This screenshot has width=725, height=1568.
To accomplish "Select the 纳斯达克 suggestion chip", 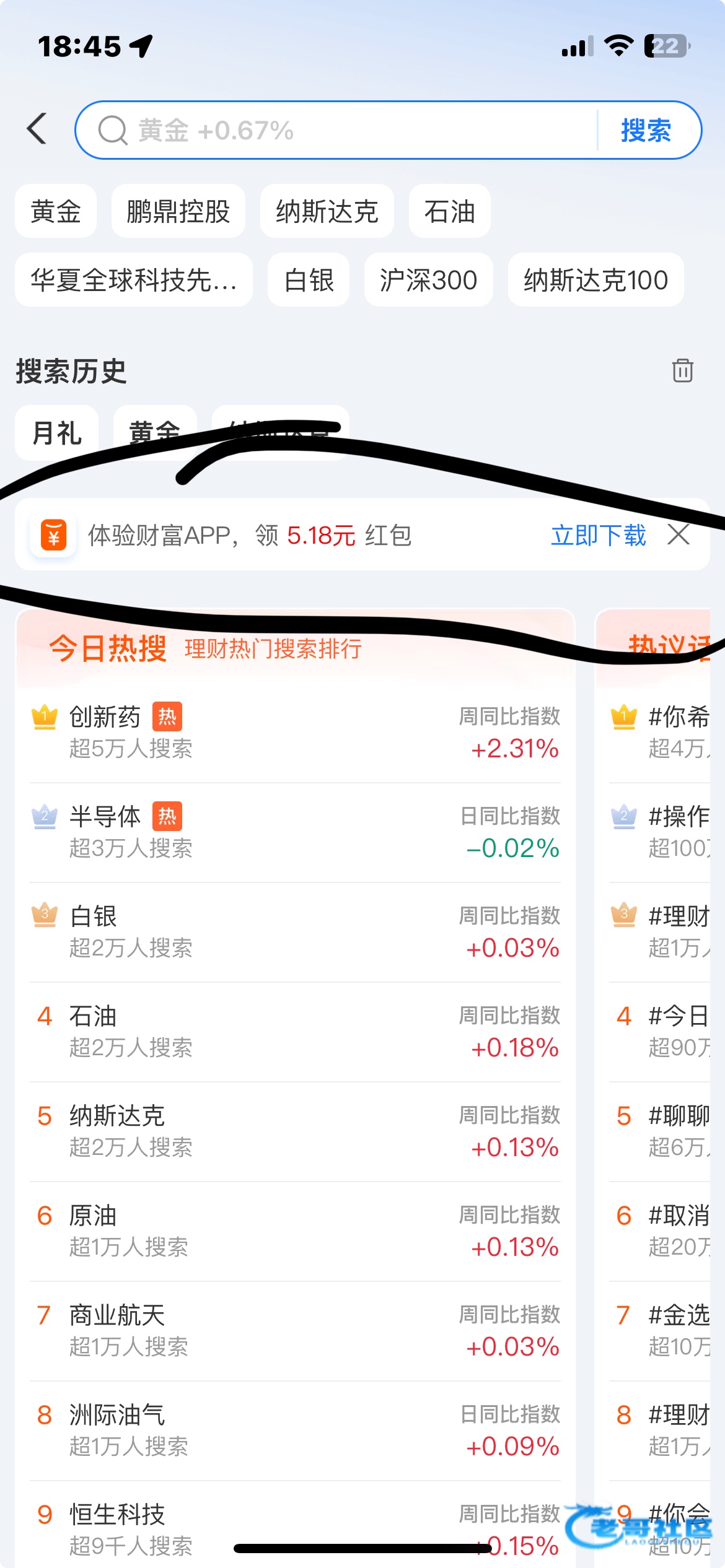I will pyautogui.click(x=327, y=211).
